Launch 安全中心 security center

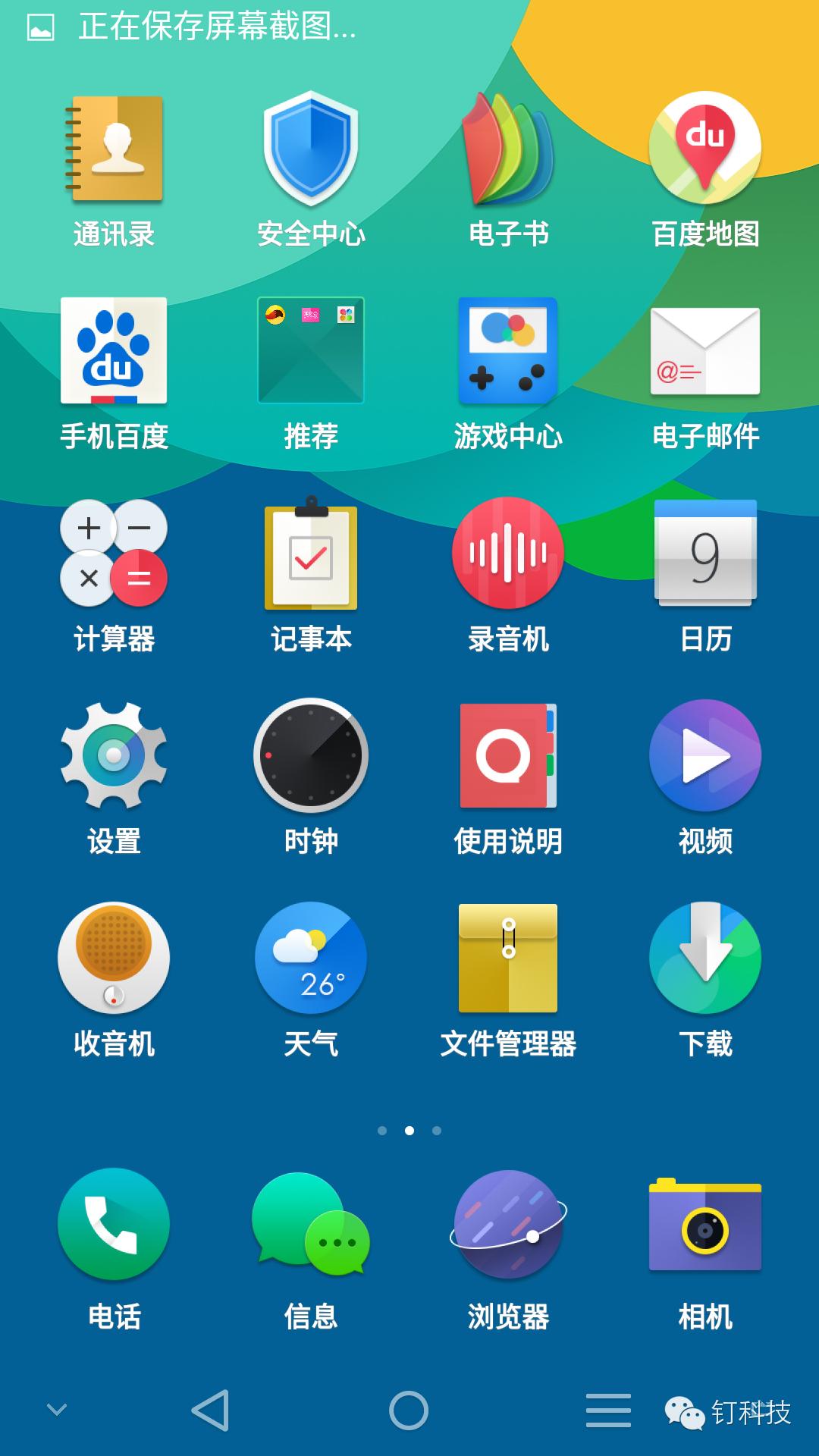(x=310, y=150)
